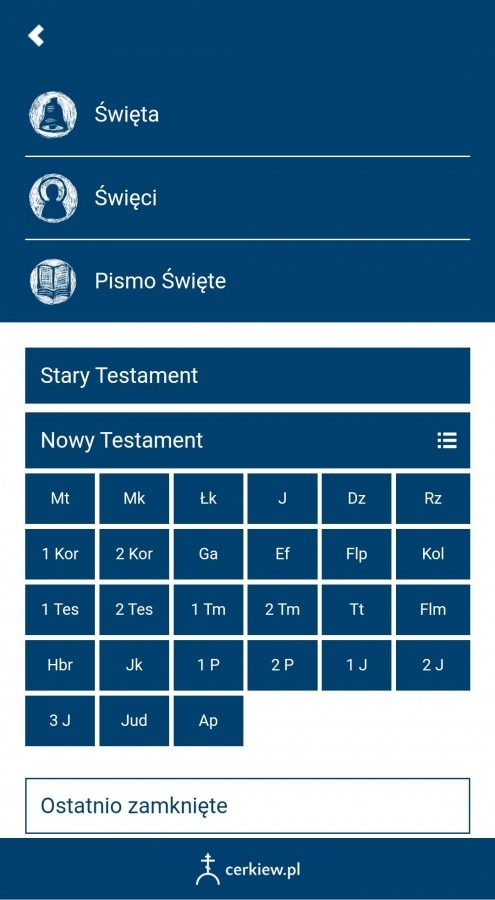Tap the cerkiew.pl footer bar
The image size is (495, 900).
pyautogui.click(x=248, y=869)
